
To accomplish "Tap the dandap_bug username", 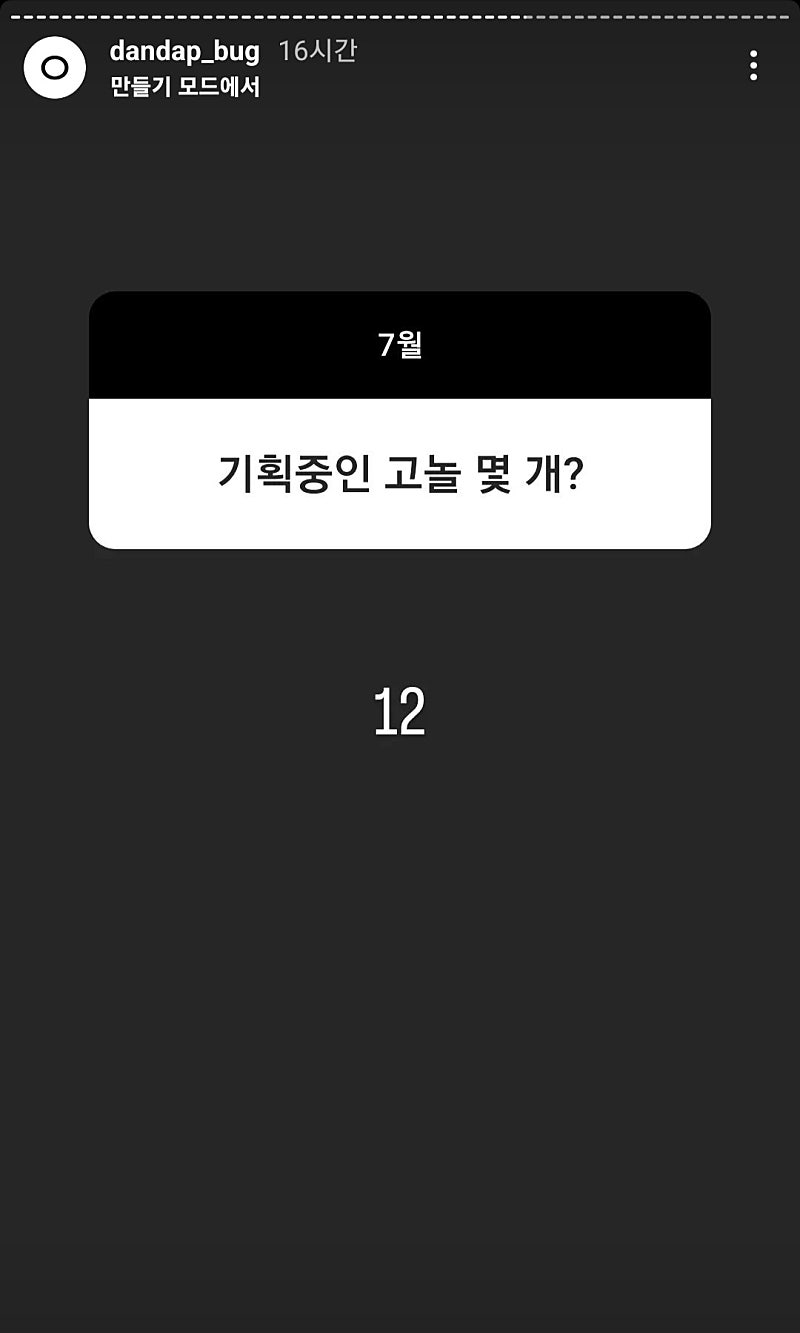I will pos(184,52).
